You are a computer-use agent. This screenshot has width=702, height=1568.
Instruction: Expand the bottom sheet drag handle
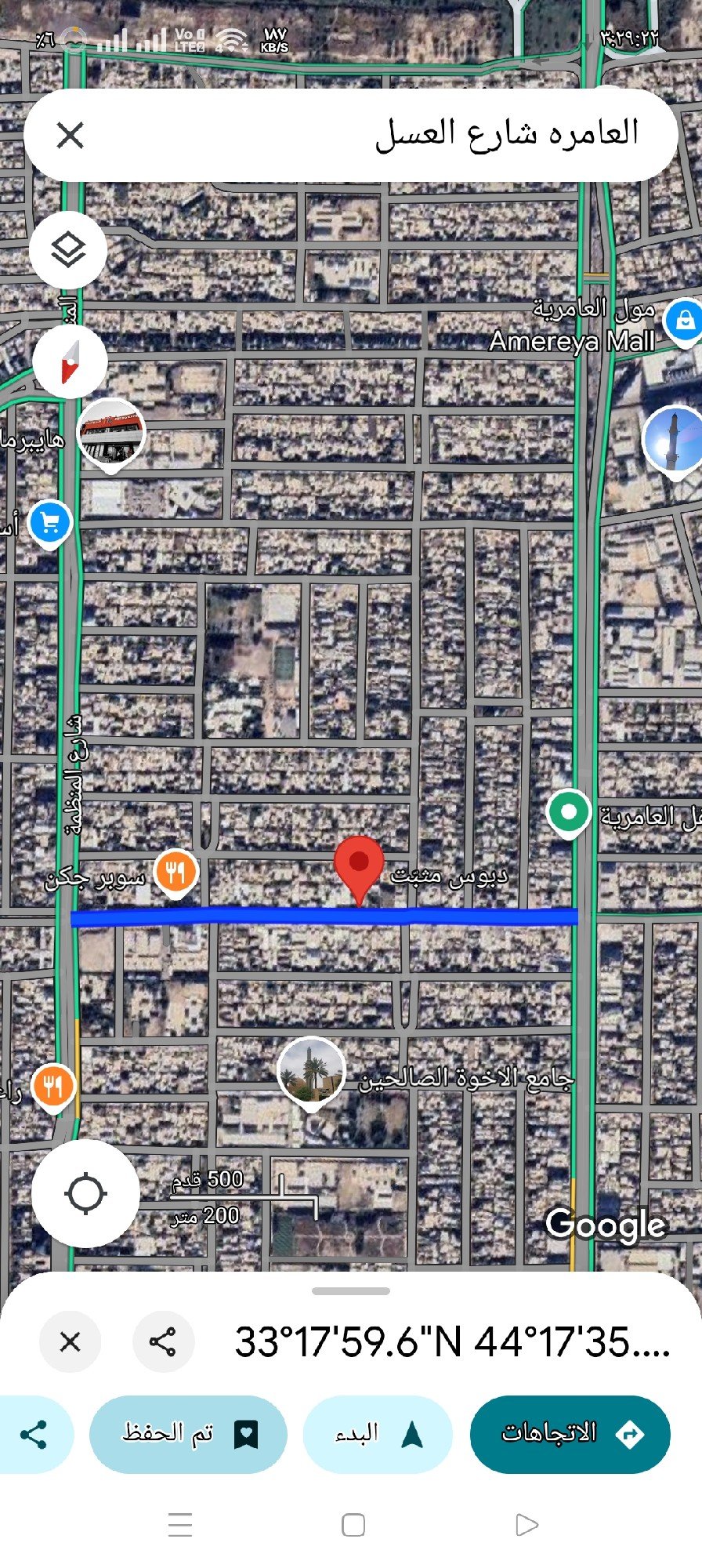[351, 1291]
